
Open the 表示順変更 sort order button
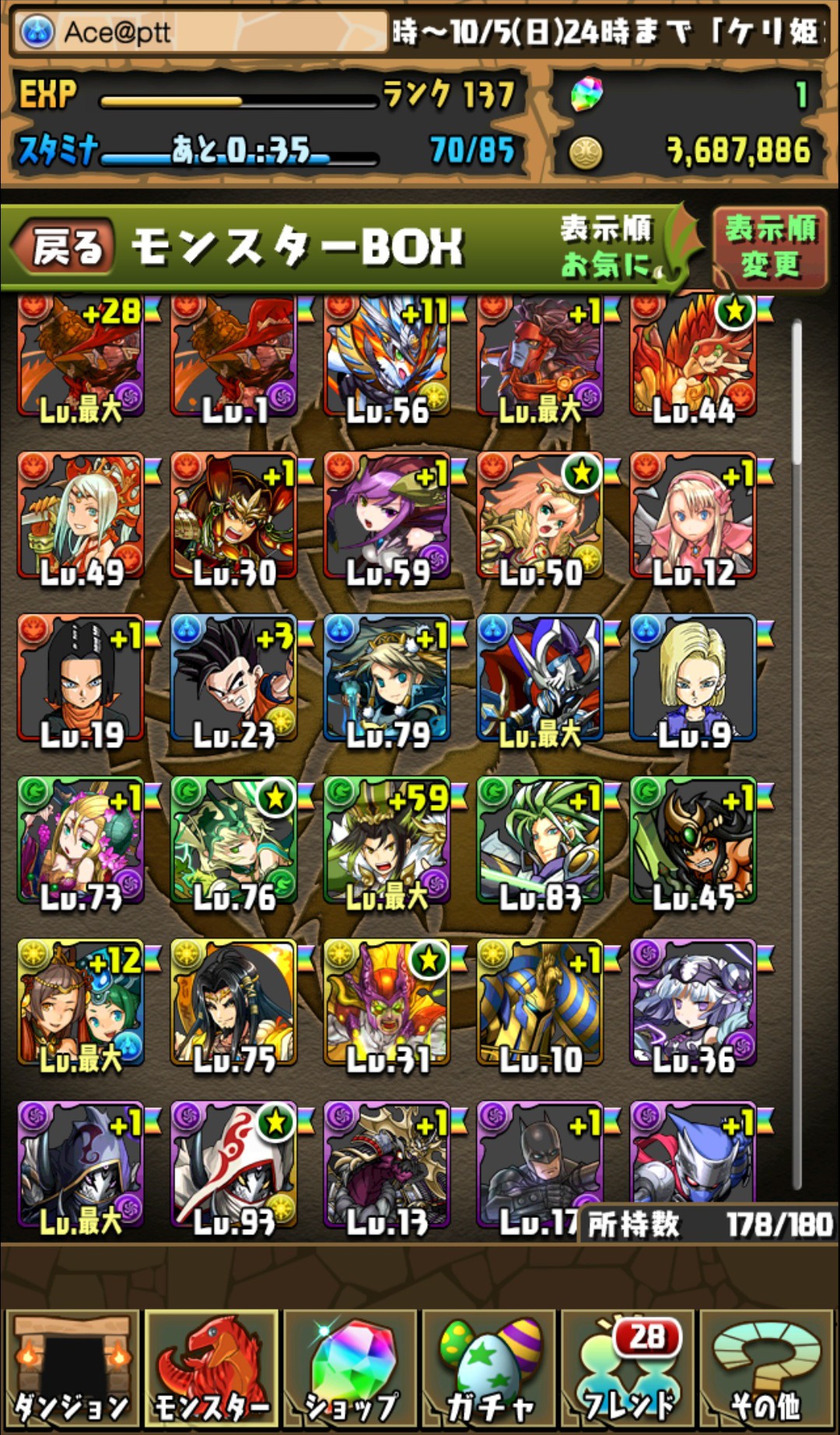770,247
